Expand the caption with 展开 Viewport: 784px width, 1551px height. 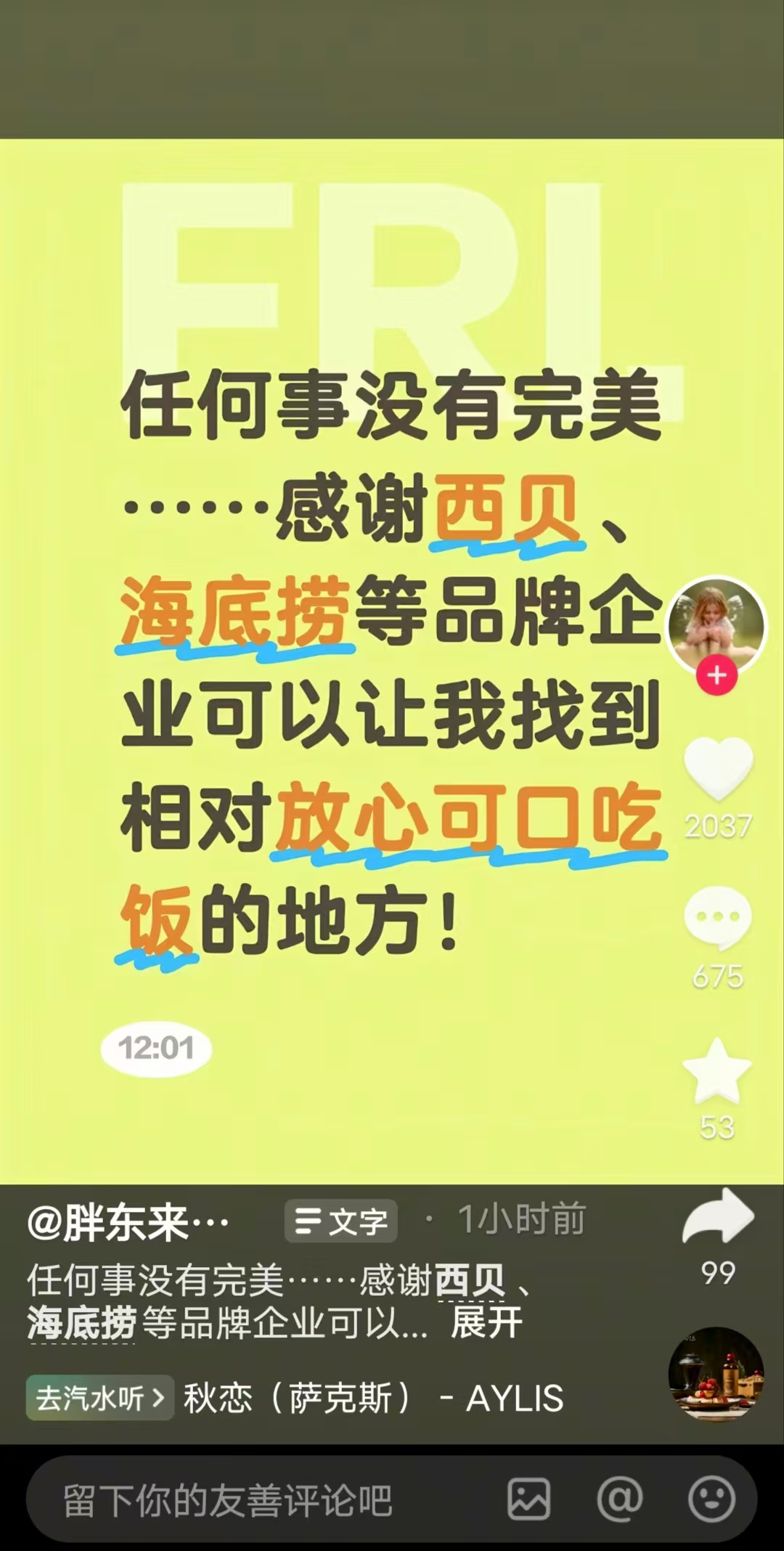point(486,1322)
